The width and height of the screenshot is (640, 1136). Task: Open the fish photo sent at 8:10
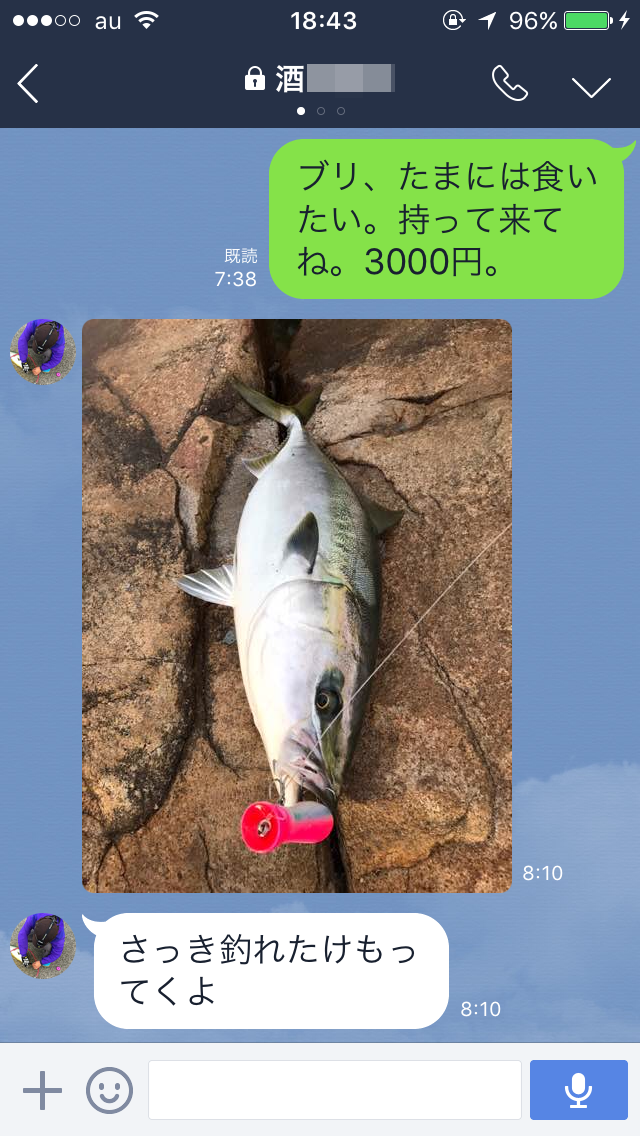297,606
